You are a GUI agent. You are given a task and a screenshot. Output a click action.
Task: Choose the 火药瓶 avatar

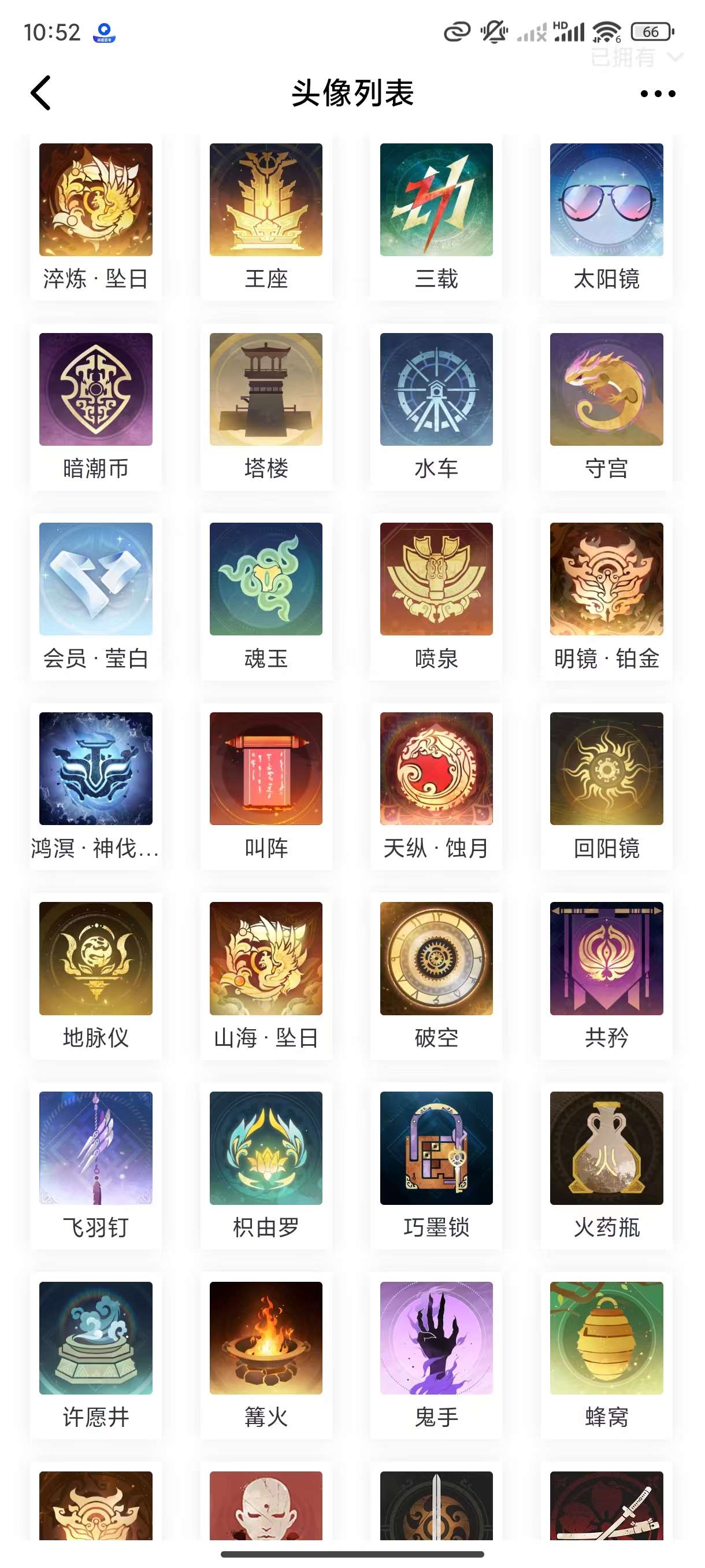(x=606, y=1148)
